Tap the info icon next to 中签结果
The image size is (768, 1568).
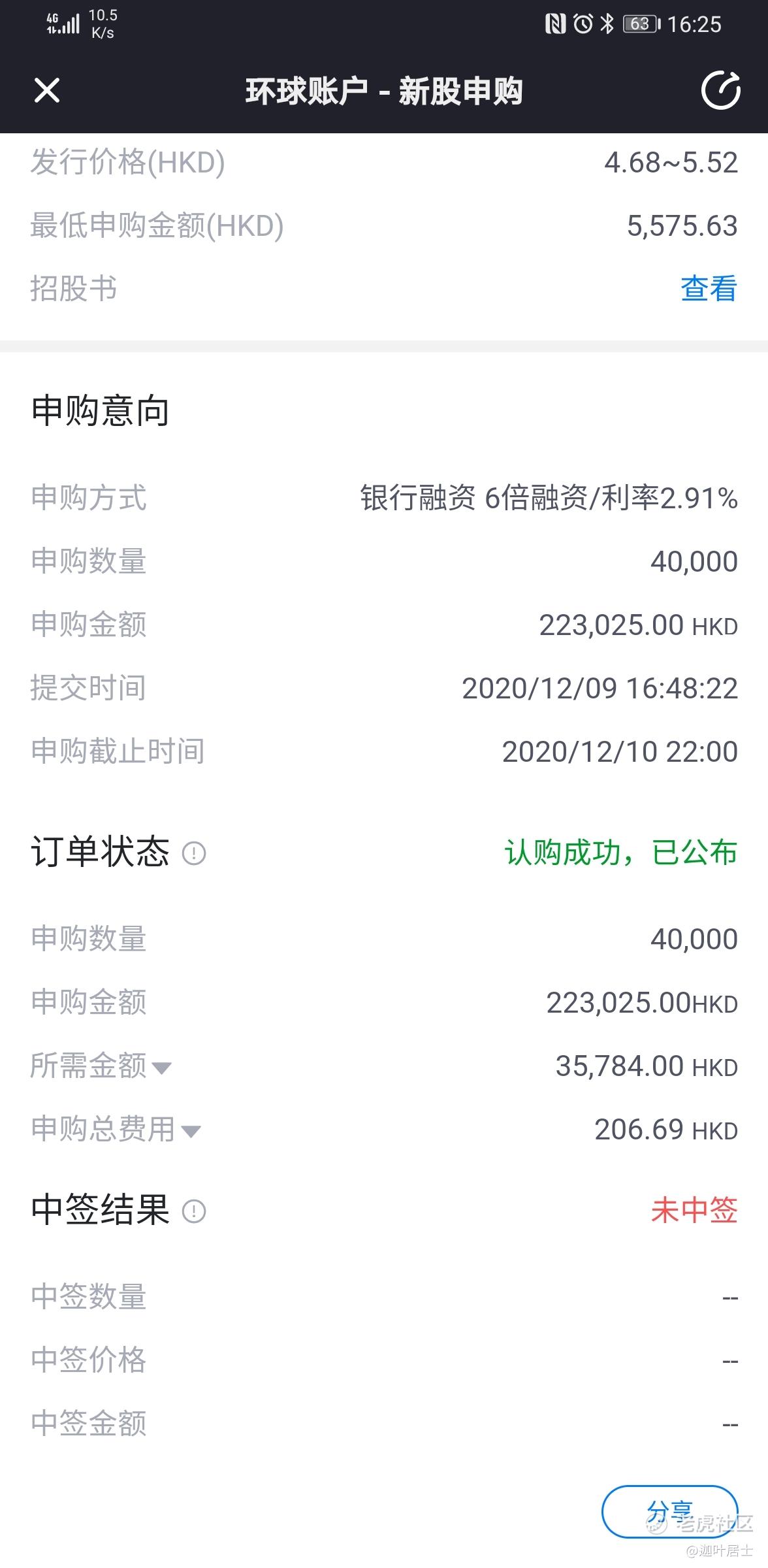tap(194, 1211)
